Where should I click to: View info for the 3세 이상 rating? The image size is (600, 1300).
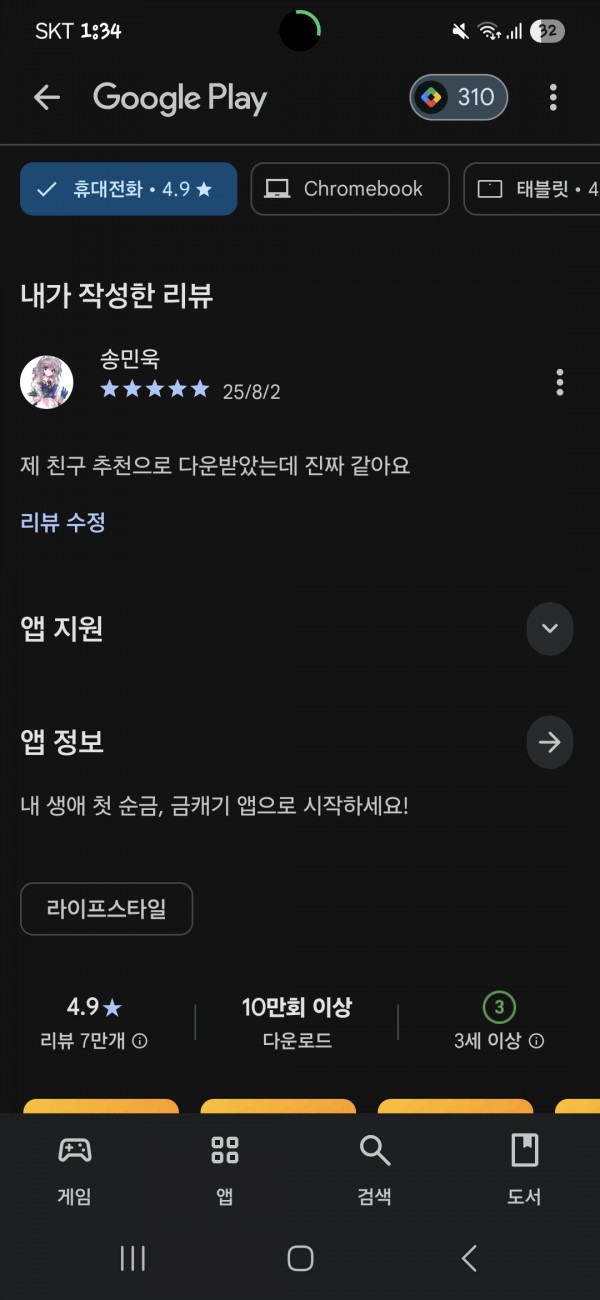tap(536, 1041)
